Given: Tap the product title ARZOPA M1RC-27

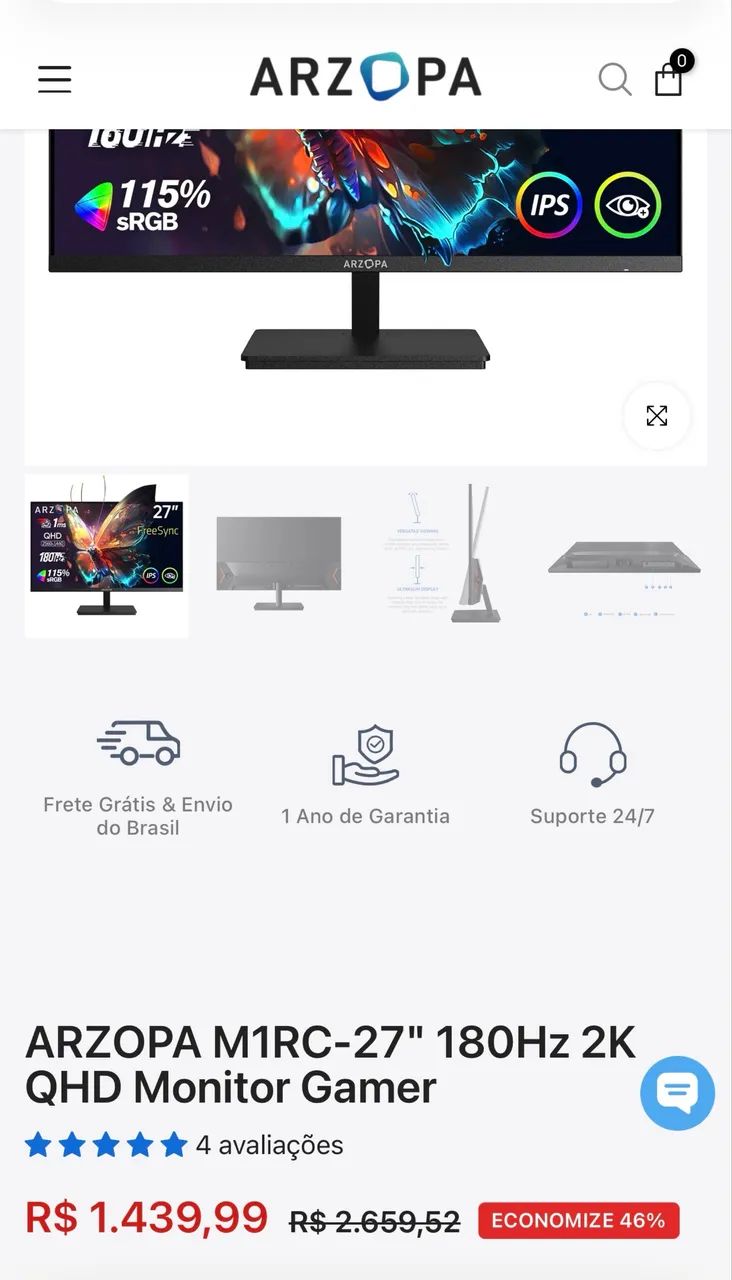Looking at the screenshot, I should 330,1065.
